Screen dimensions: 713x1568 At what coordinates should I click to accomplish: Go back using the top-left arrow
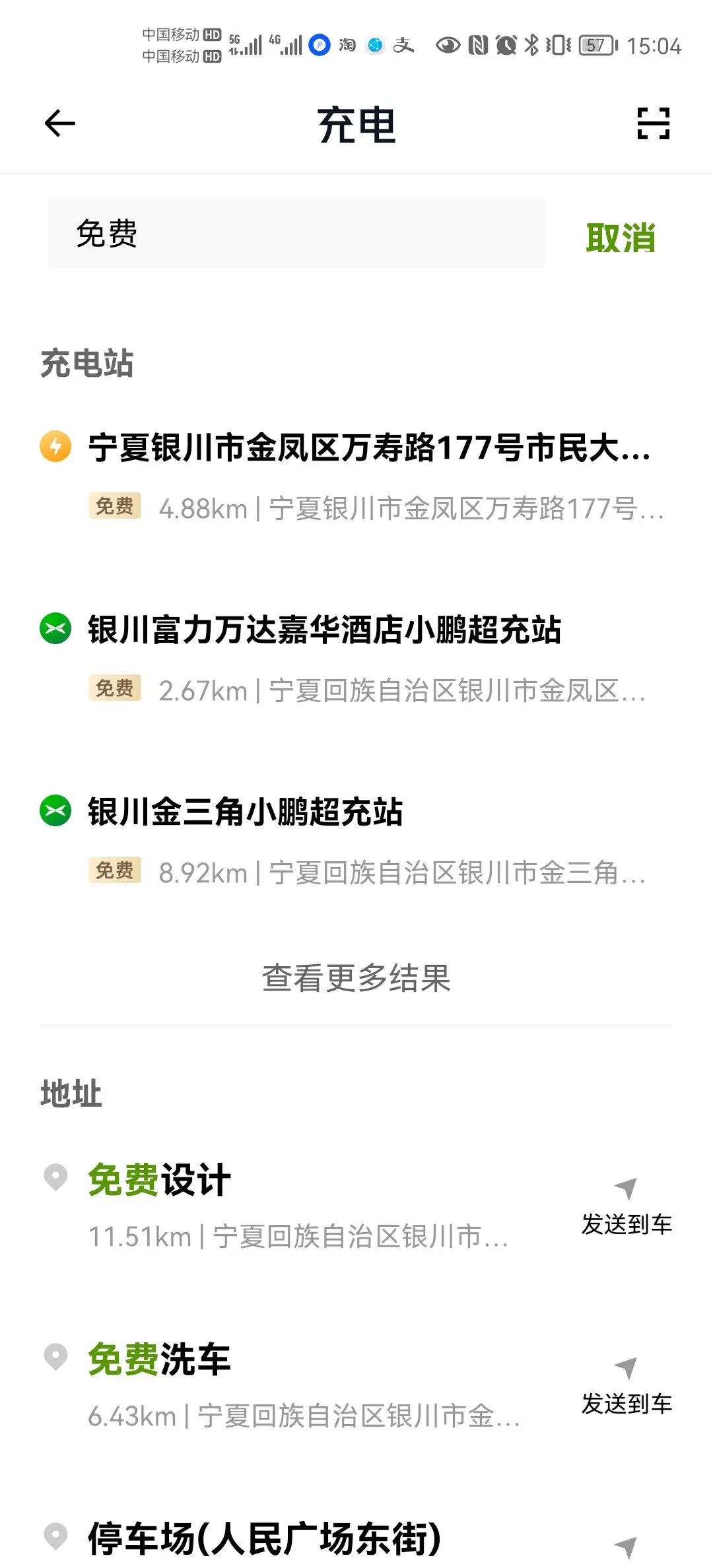click(x=59, y=123)
